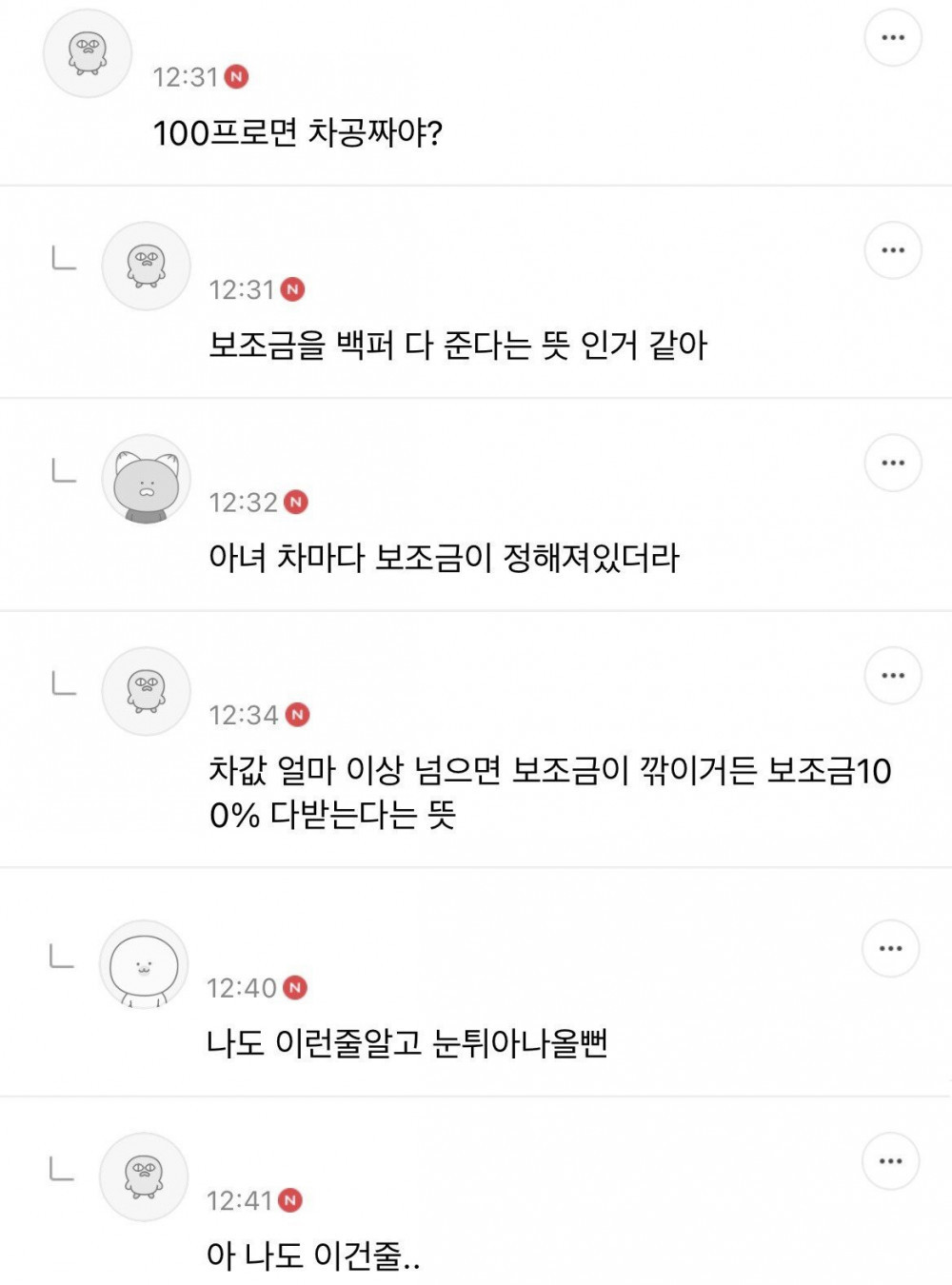This screenshot has width=952, height=1285.
Task: Open more options for the 100프로면 차공짜야? comment
Action: (x=893, y=38)
